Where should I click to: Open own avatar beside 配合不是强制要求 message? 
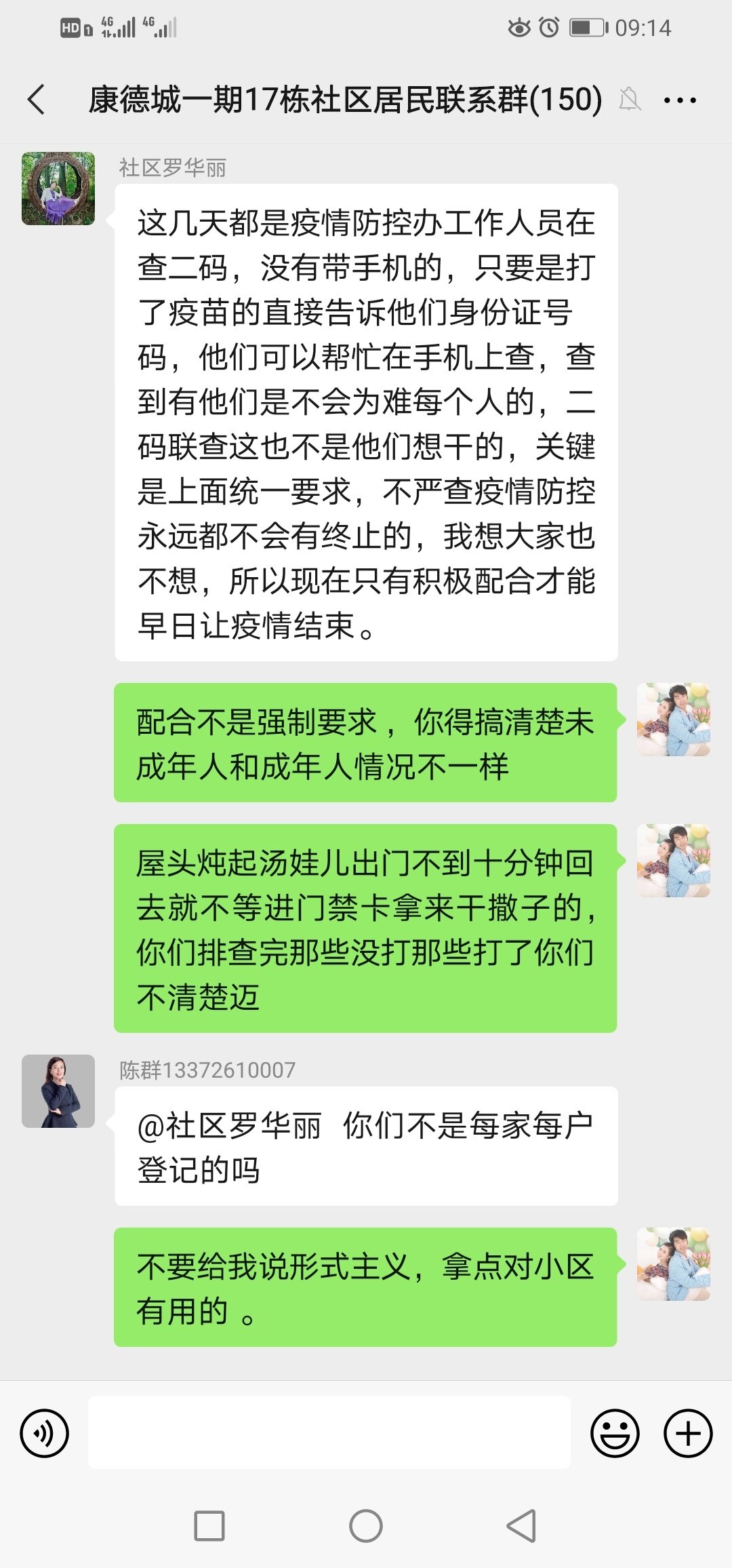673,720
